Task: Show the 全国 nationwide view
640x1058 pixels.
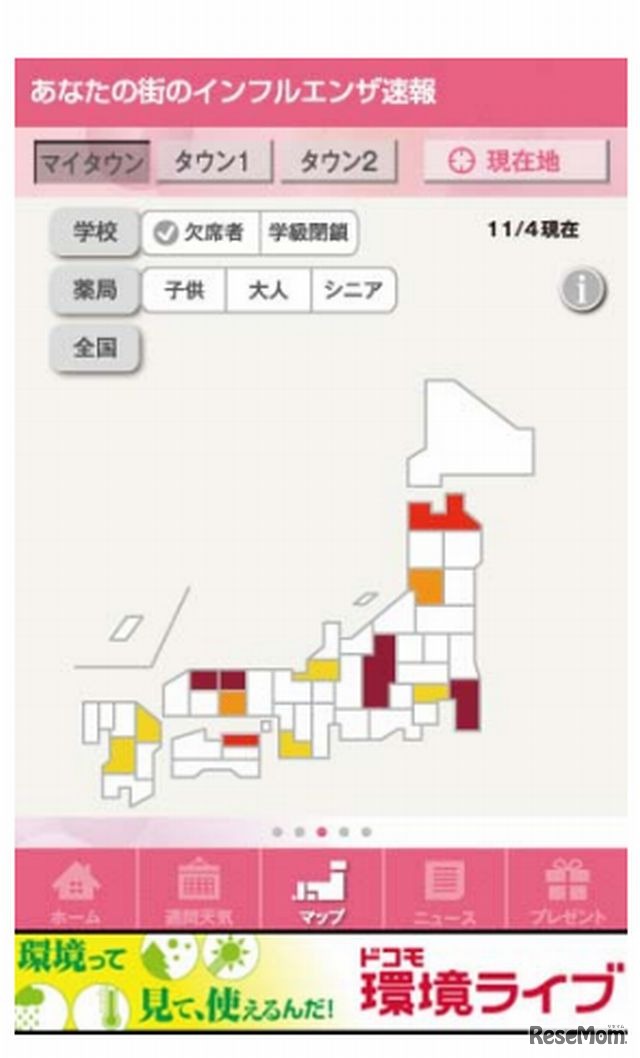Action: (x=95, y=348)
